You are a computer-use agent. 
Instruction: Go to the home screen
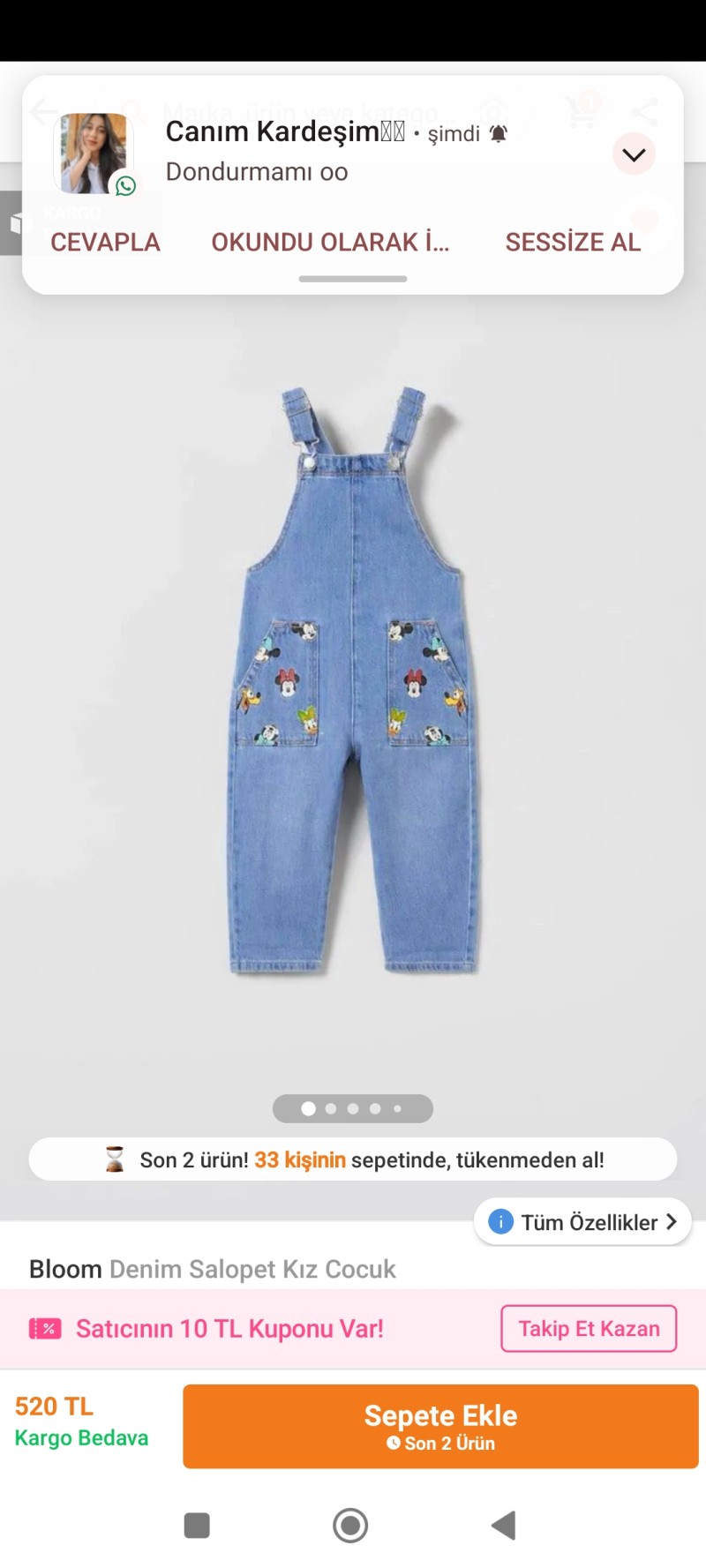click(x=350, y=1525)
